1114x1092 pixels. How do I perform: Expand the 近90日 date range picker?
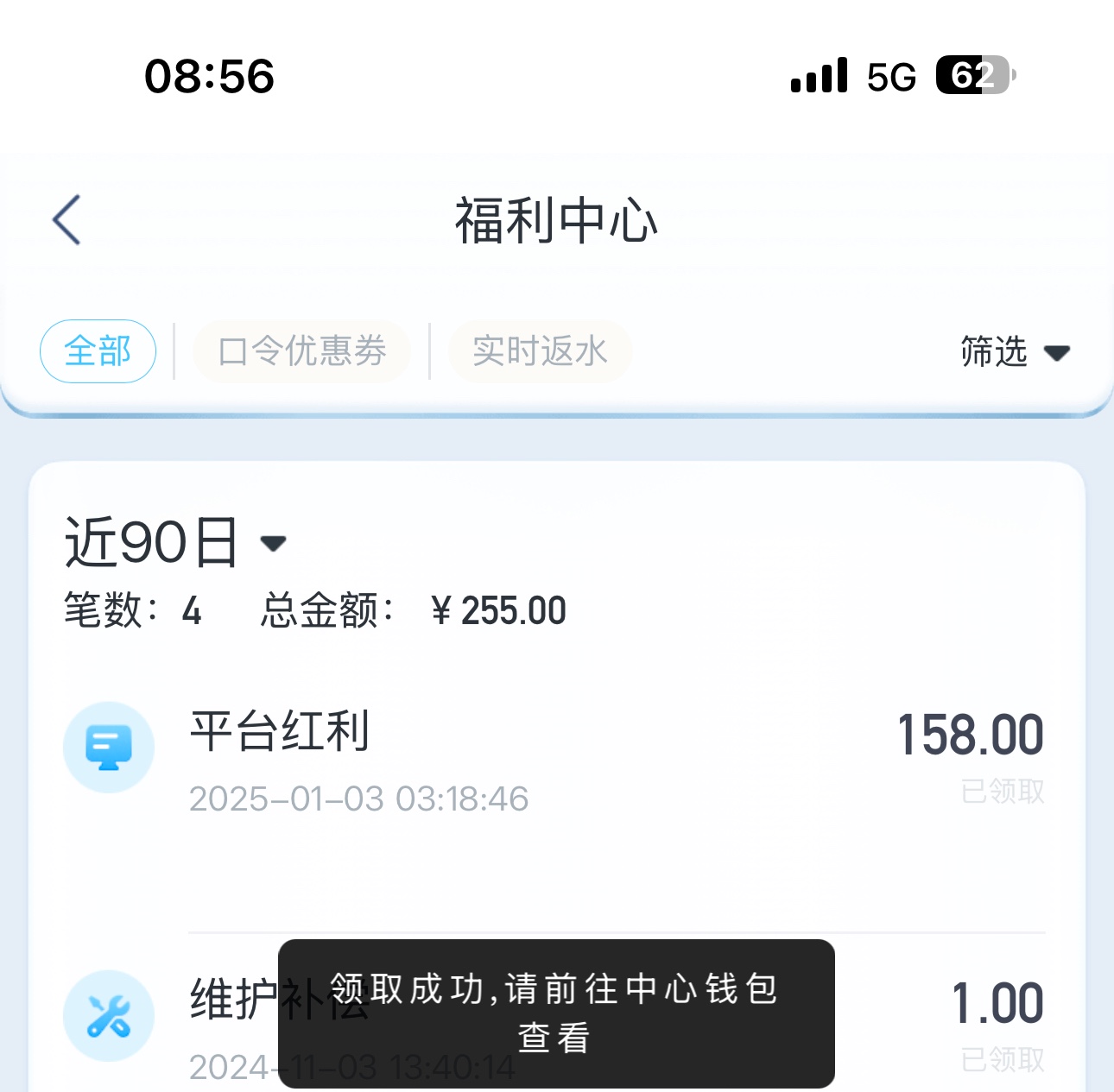pos(175,543)
